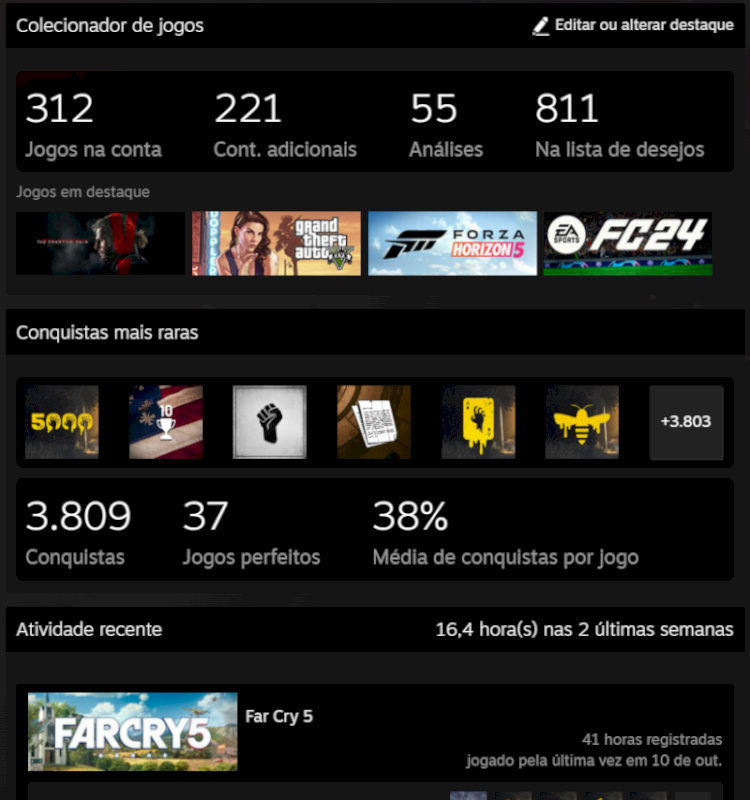The width and height of the screenshot is (750, 800).
Task: Open the EA Sports FC 24 featured game
Action: (x=628, y=243)
